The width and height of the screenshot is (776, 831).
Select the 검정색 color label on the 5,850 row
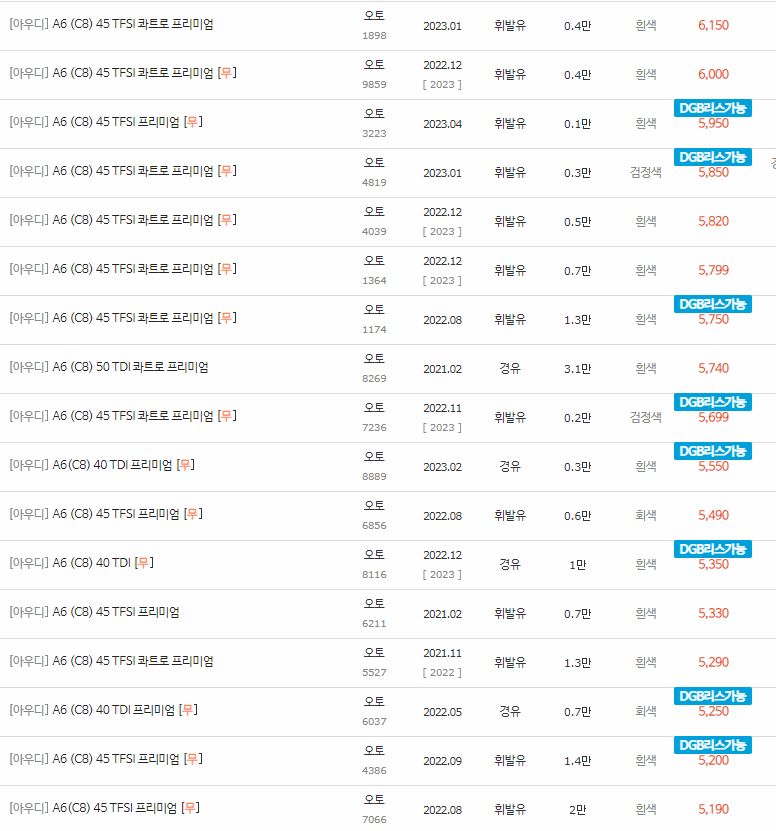[x=645, y=171]
